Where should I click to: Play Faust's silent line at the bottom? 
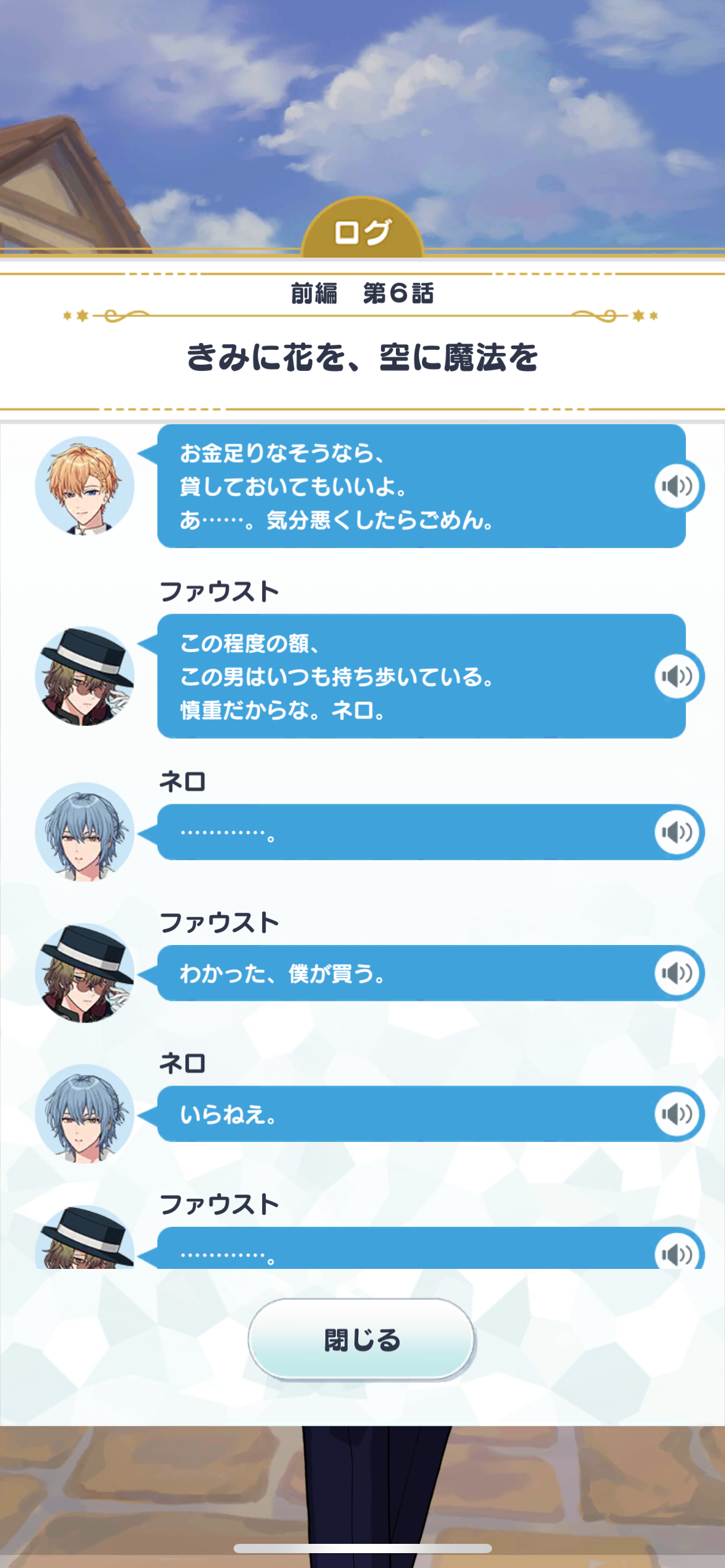pyautogui.click(x=677, y=1253)
